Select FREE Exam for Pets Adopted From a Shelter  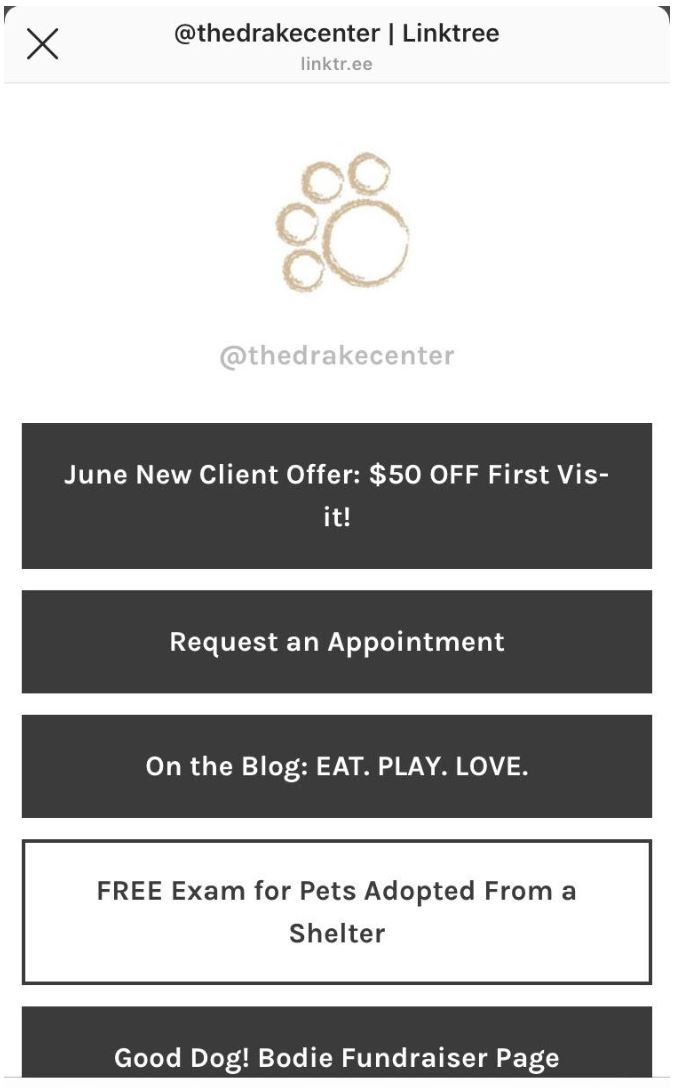337,912
